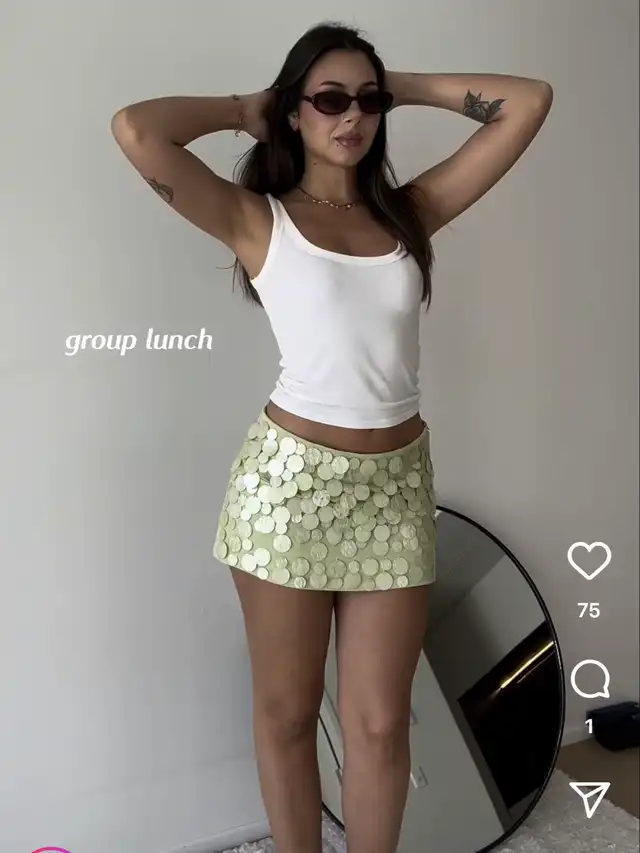640x853 pixels.
Task: Like this reel with the heart icon
Action: point(589,560)
